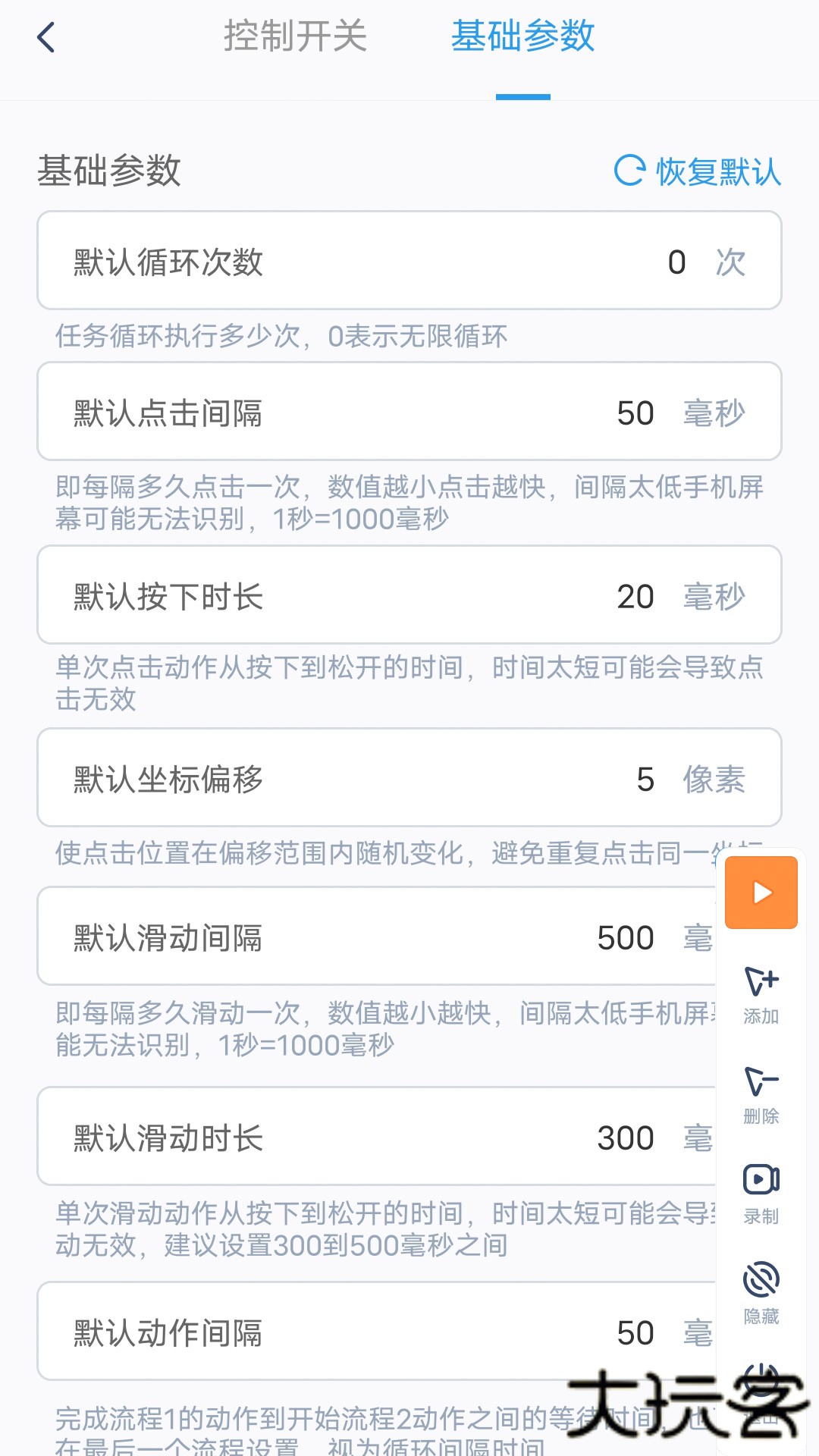Click the circular reset icon beside 恢复默认
The image size is (819, 1456).
[x=627, y=171]
